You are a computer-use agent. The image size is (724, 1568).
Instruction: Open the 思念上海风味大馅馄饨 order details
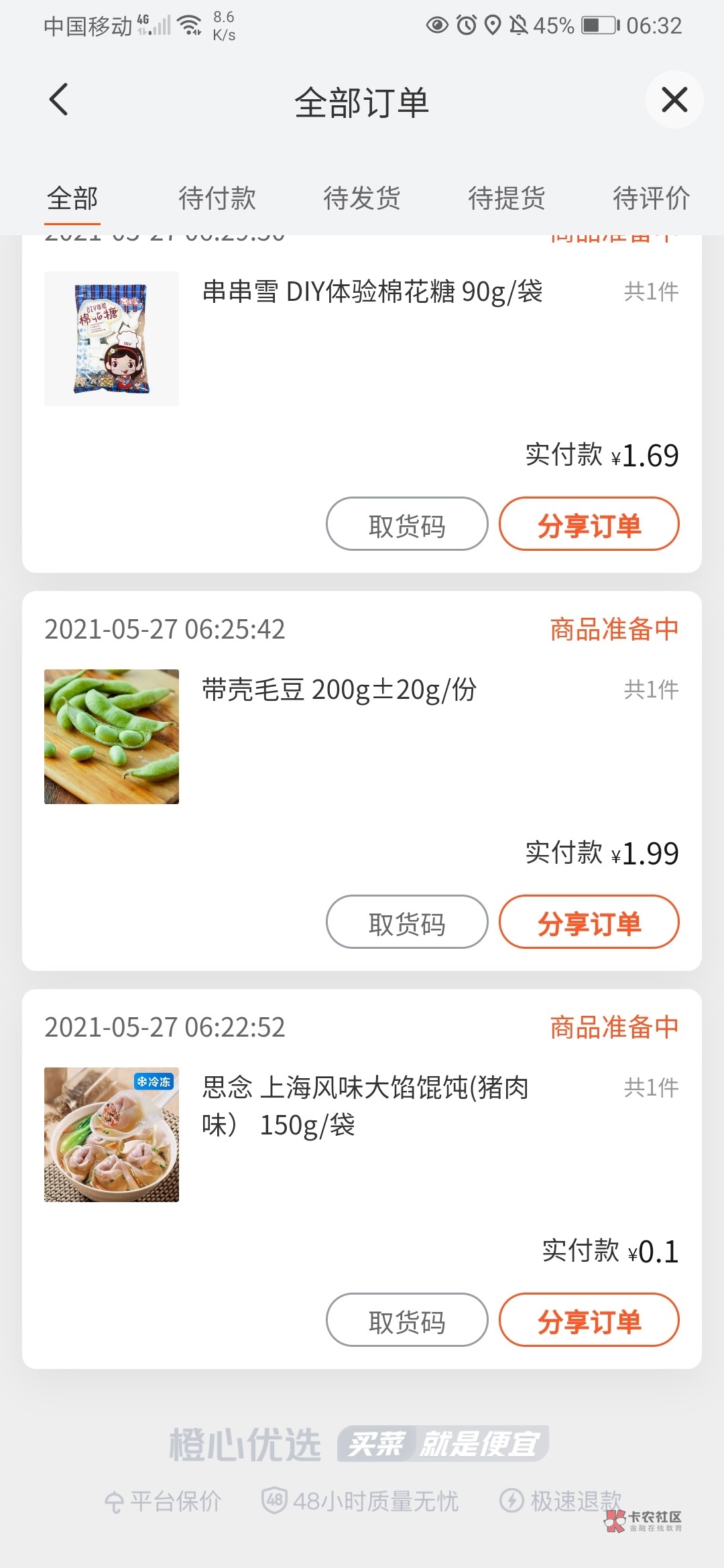point(365,1106)
